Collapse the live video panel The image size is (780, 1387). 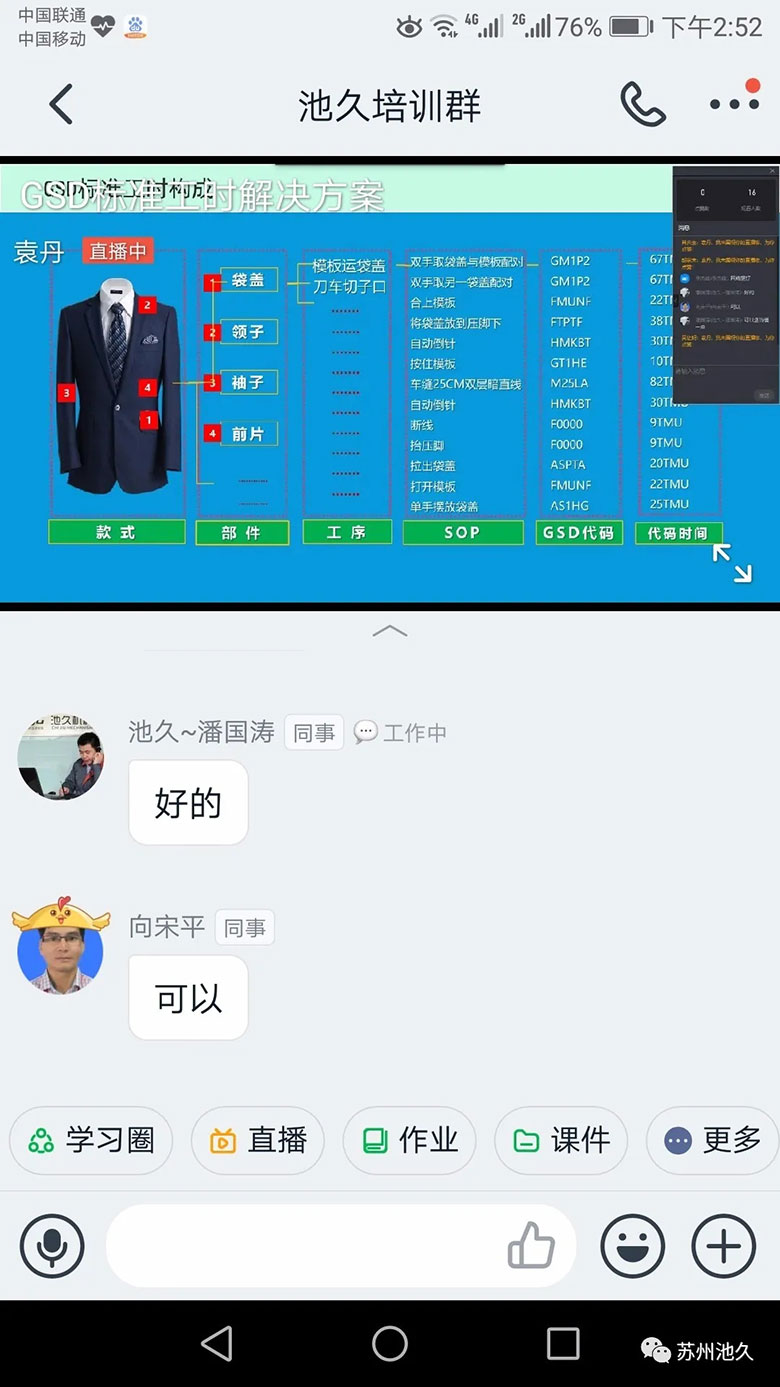tap(390, 631)
